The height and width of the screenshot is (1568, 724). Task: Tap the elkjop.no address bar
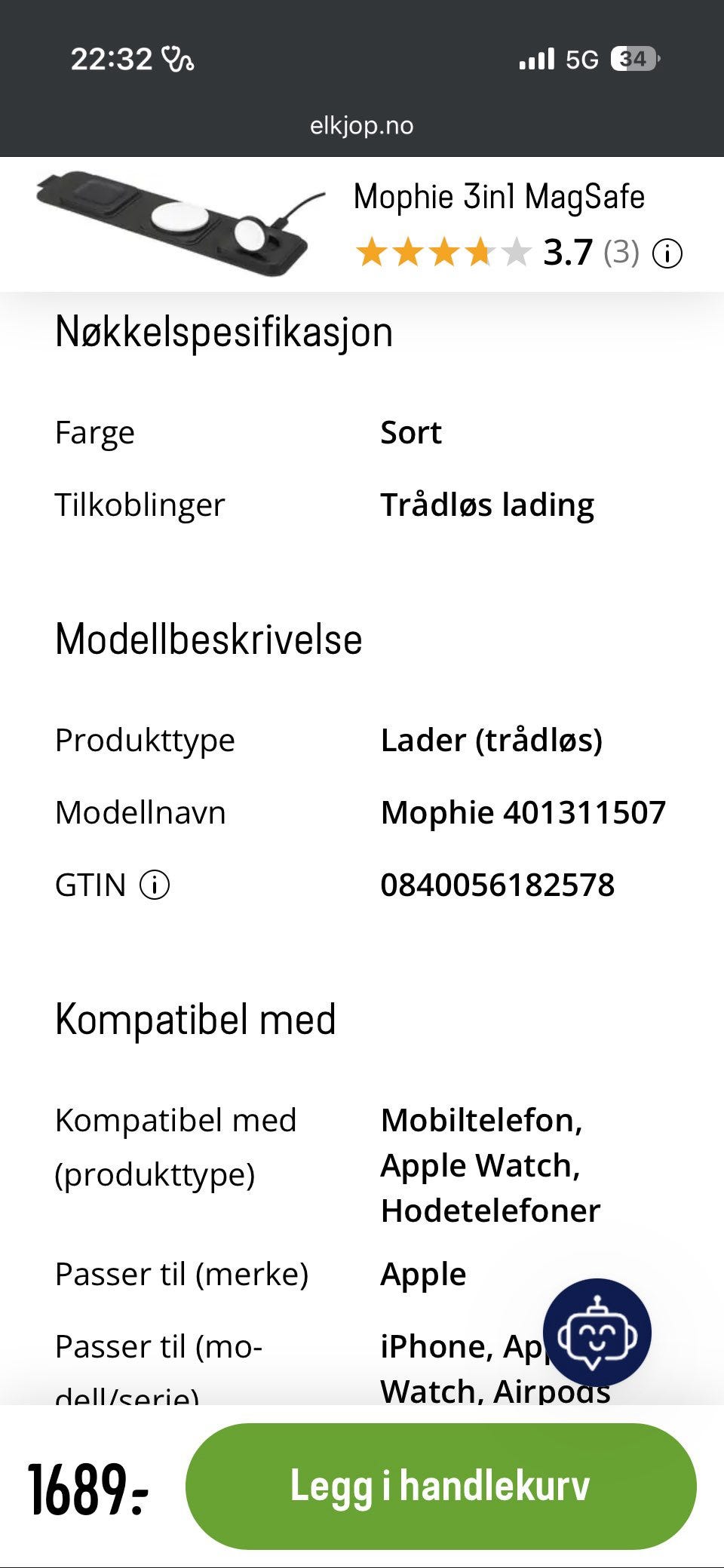[361, 126]
